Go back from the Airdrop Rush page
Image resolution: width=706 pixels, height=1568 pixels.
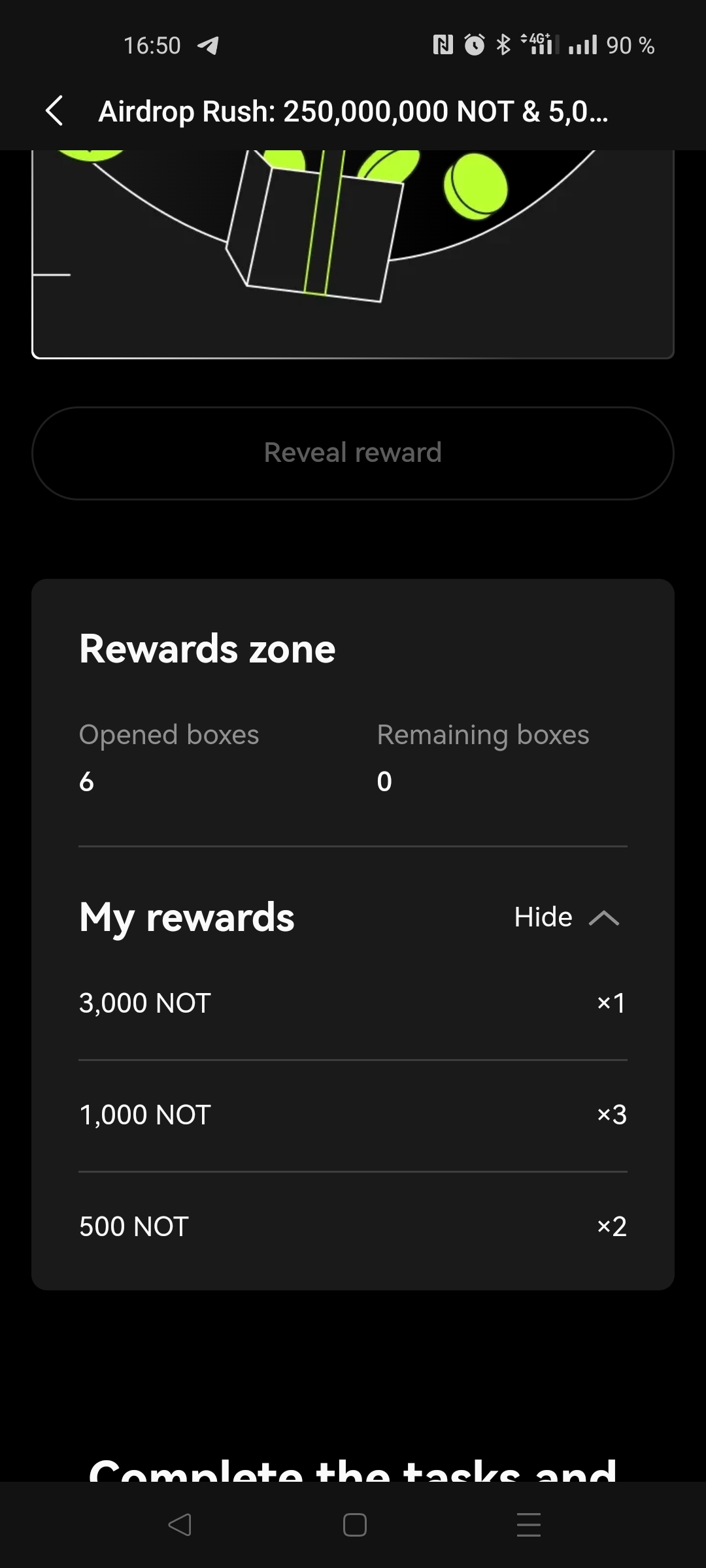coord(55,111)
